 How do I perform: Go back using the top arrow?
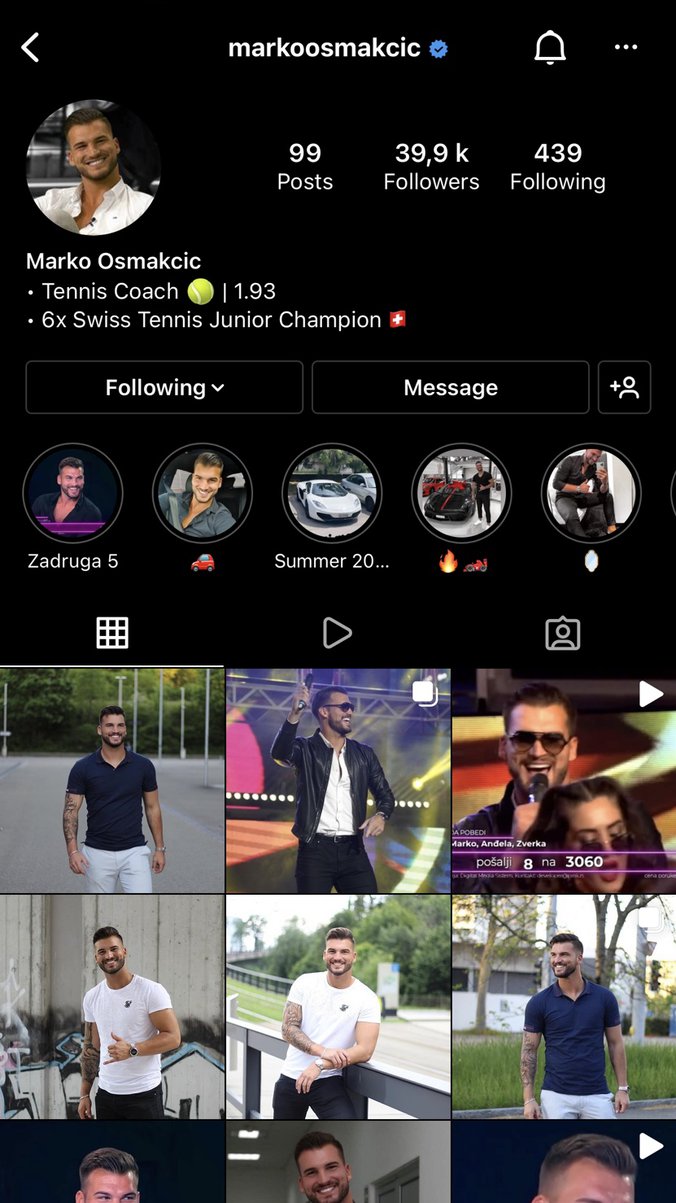tap(31, 47)
